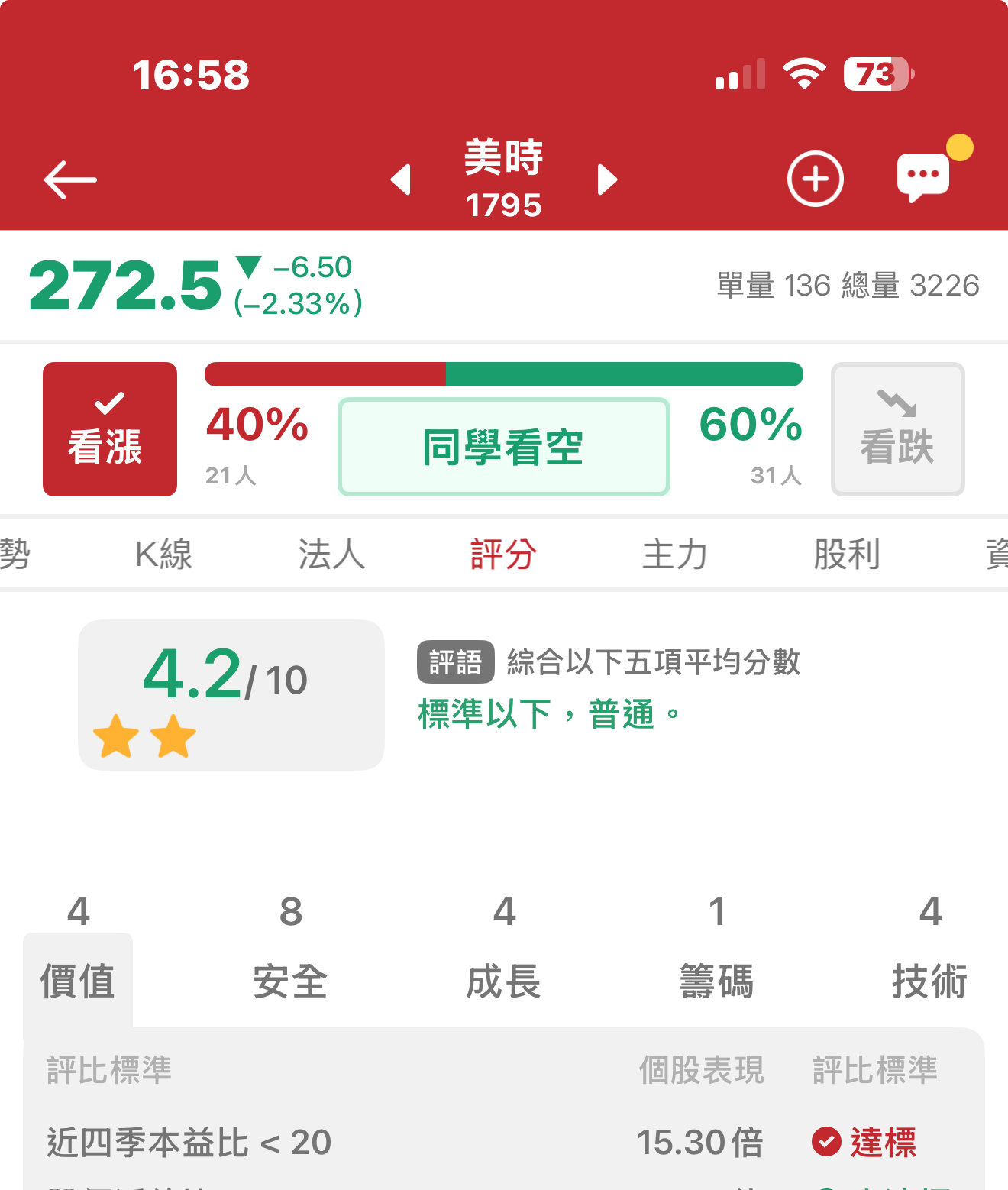Switch to the K線 tab
Screen dimensions: 1008x1190
(163, 554)
